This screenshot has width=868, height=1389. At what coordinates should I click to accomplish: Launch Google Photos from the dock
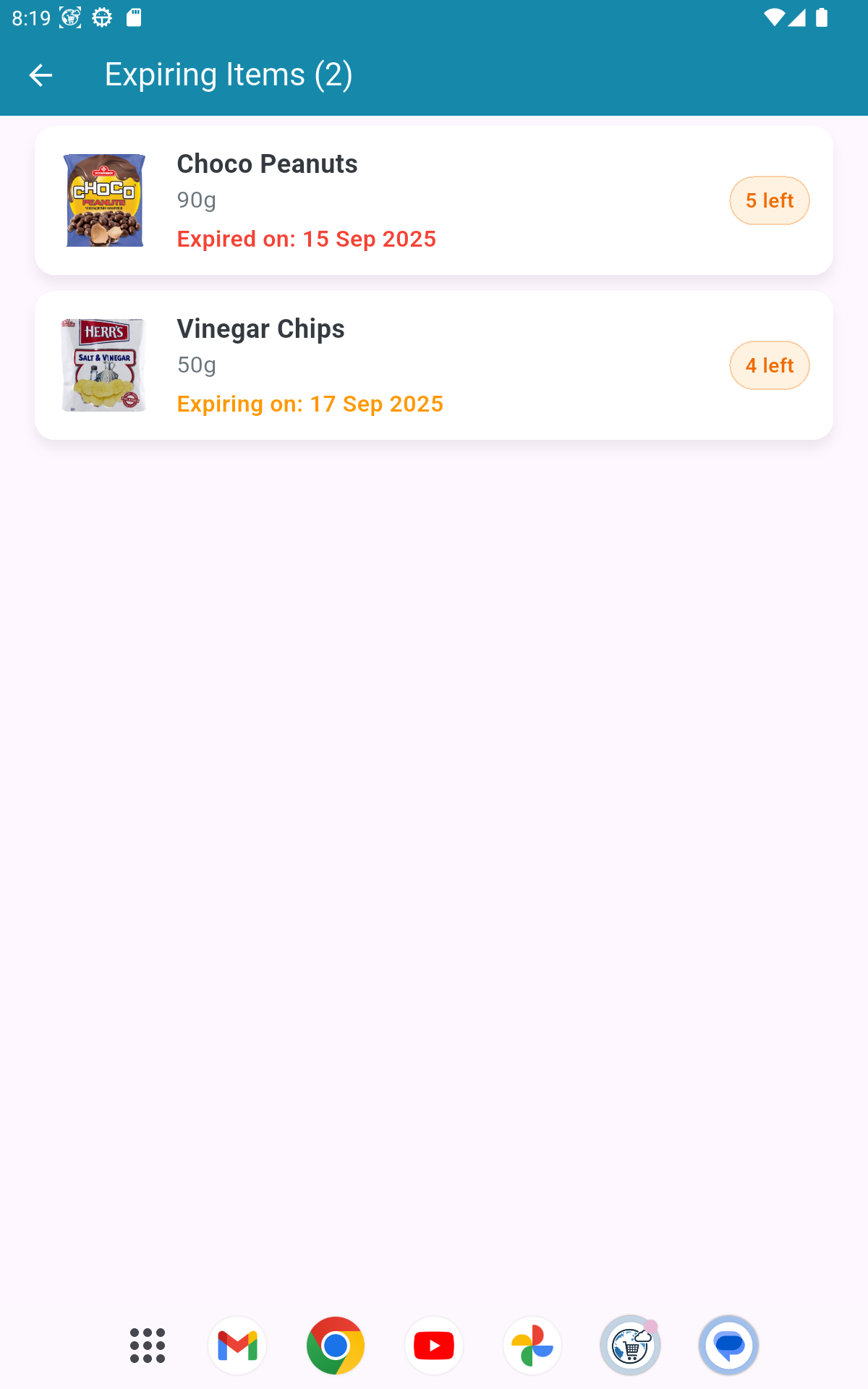[532, 1344]
